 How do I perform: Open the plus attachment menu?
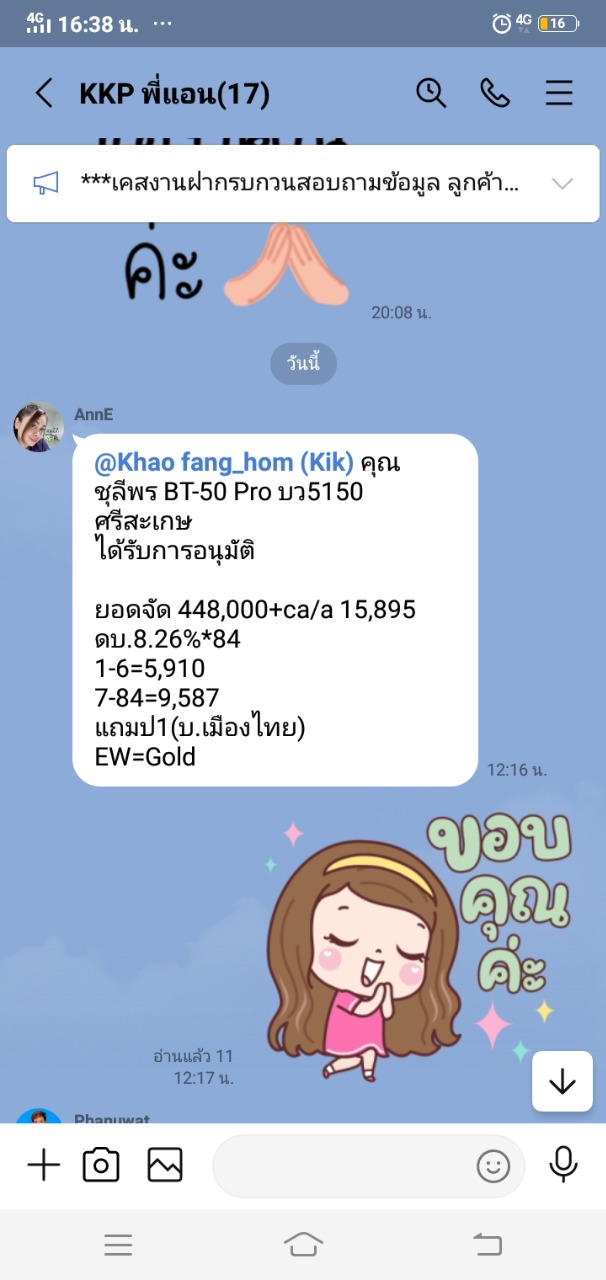coord(43,1165)
